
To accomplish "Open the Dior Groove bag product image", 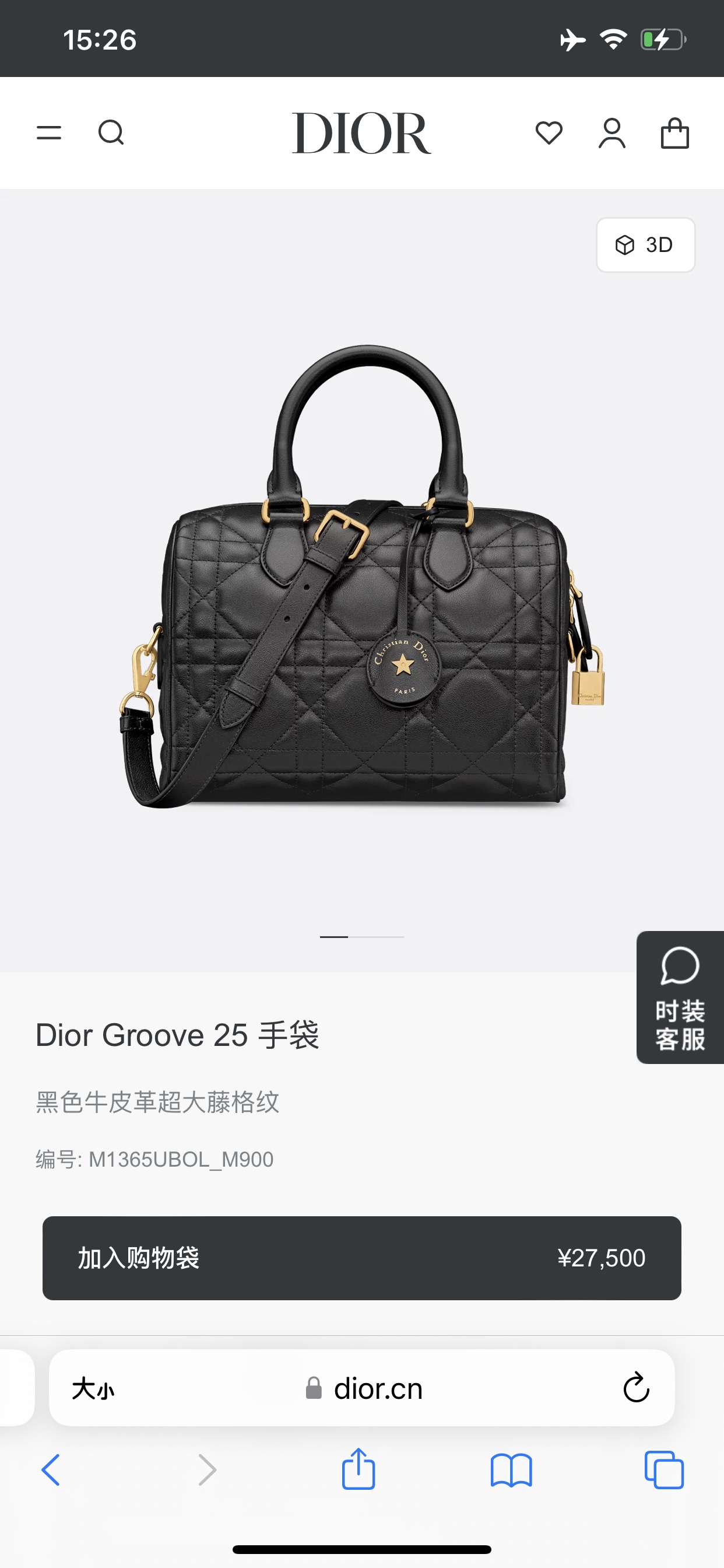I will [x=362, y=578].
